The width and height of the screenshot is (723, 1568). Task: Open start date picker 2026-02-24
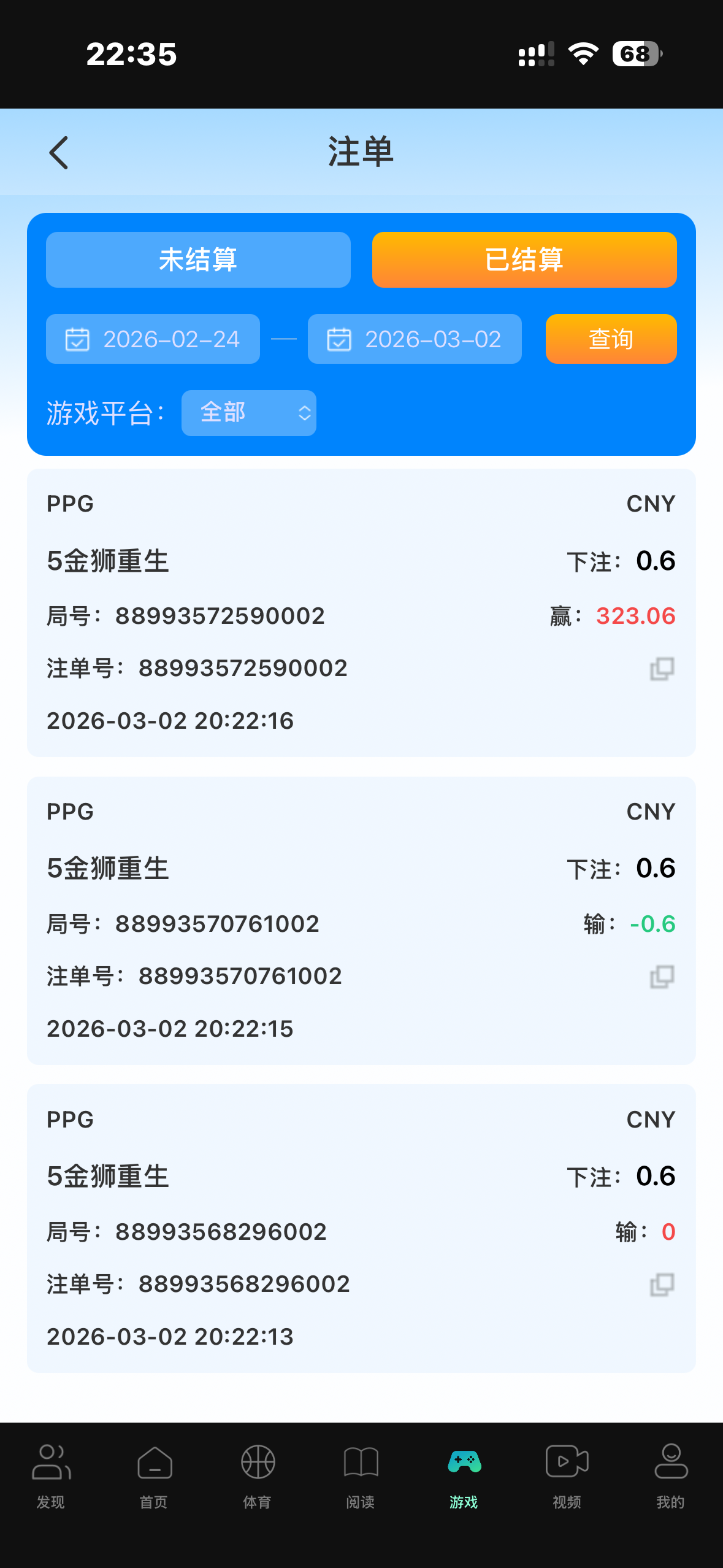(x=153, y=339)
